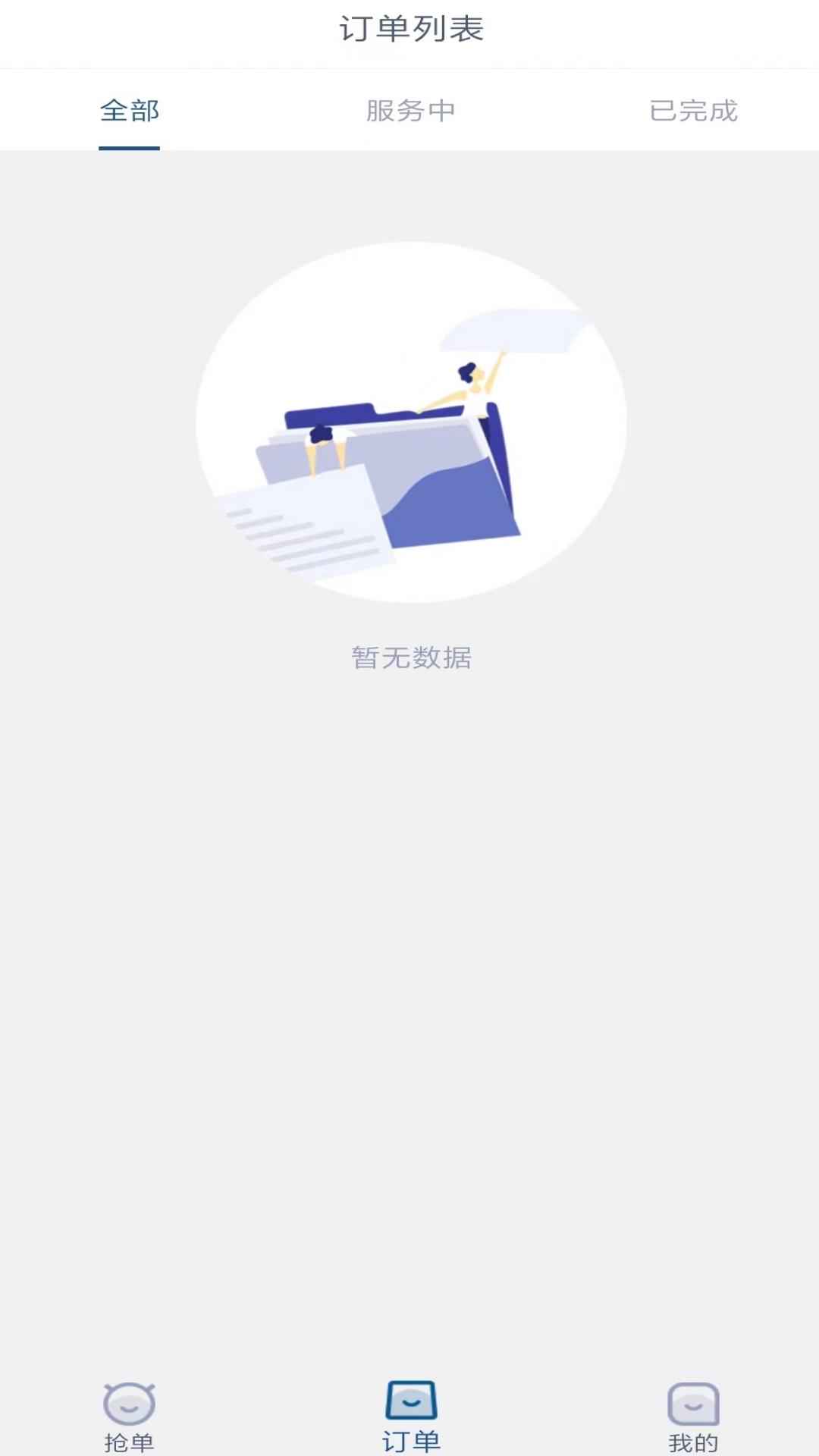
Task: Select the 全部 tab
Action: pos(129,110)
